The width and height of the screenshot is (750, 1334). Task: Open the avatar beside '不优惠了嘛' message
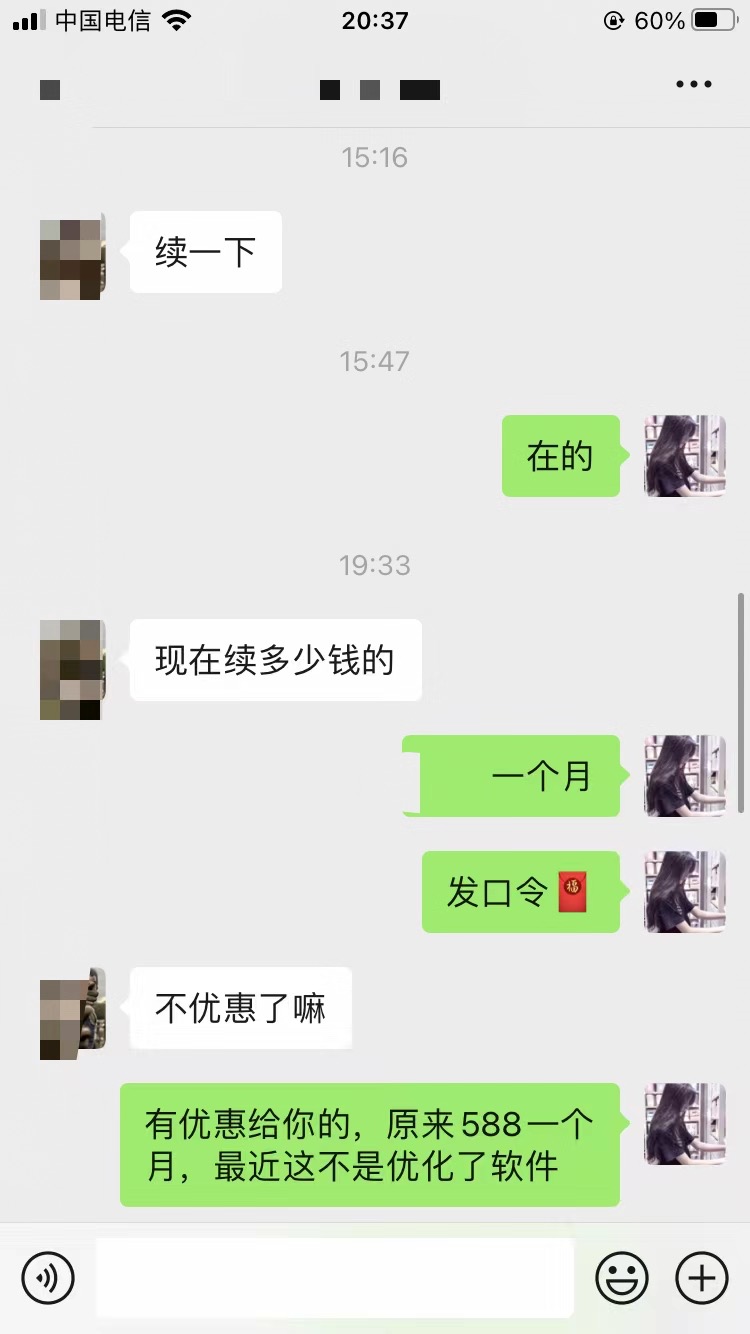[x=72, y=1014]
